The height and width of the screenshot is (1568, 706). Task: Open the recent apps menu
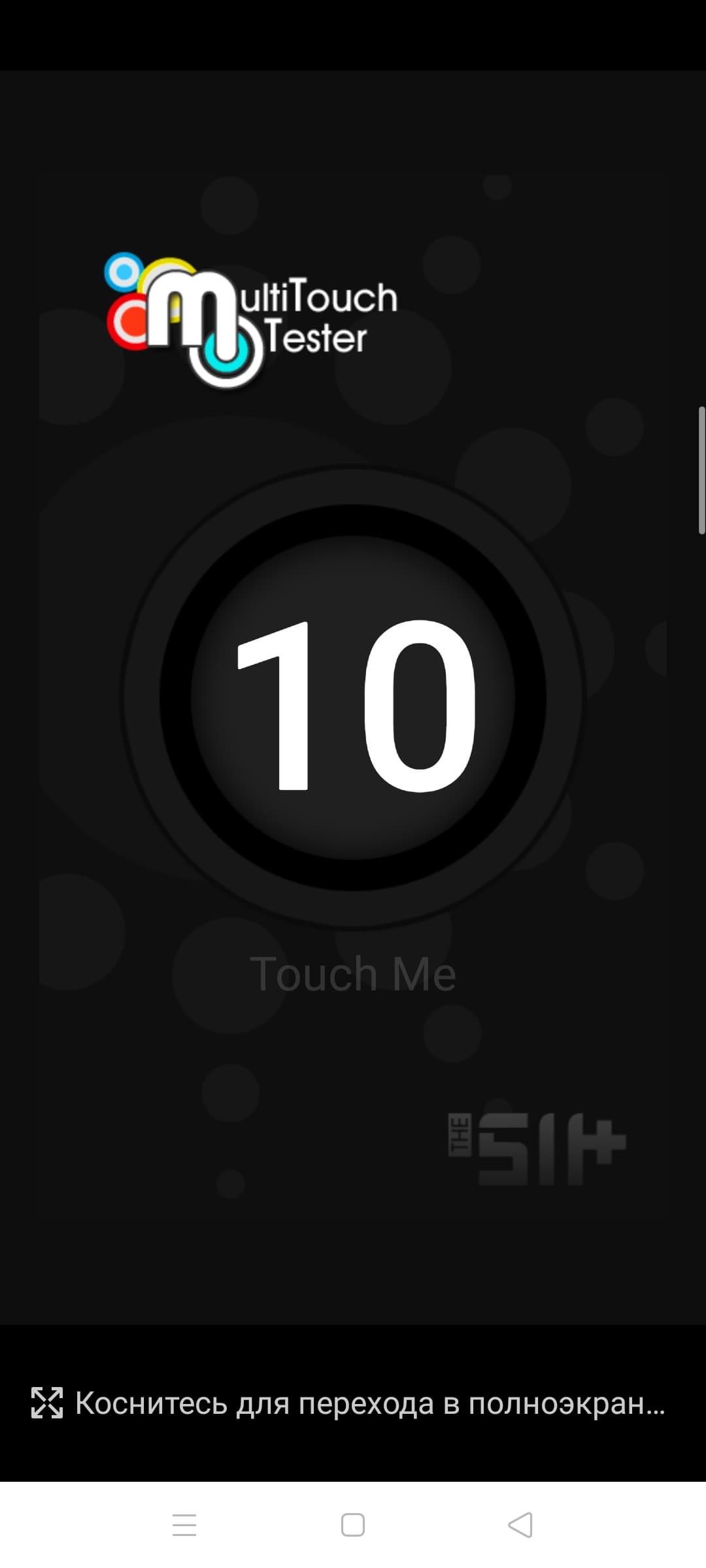pyautogui.click(x=184, y=1525)
